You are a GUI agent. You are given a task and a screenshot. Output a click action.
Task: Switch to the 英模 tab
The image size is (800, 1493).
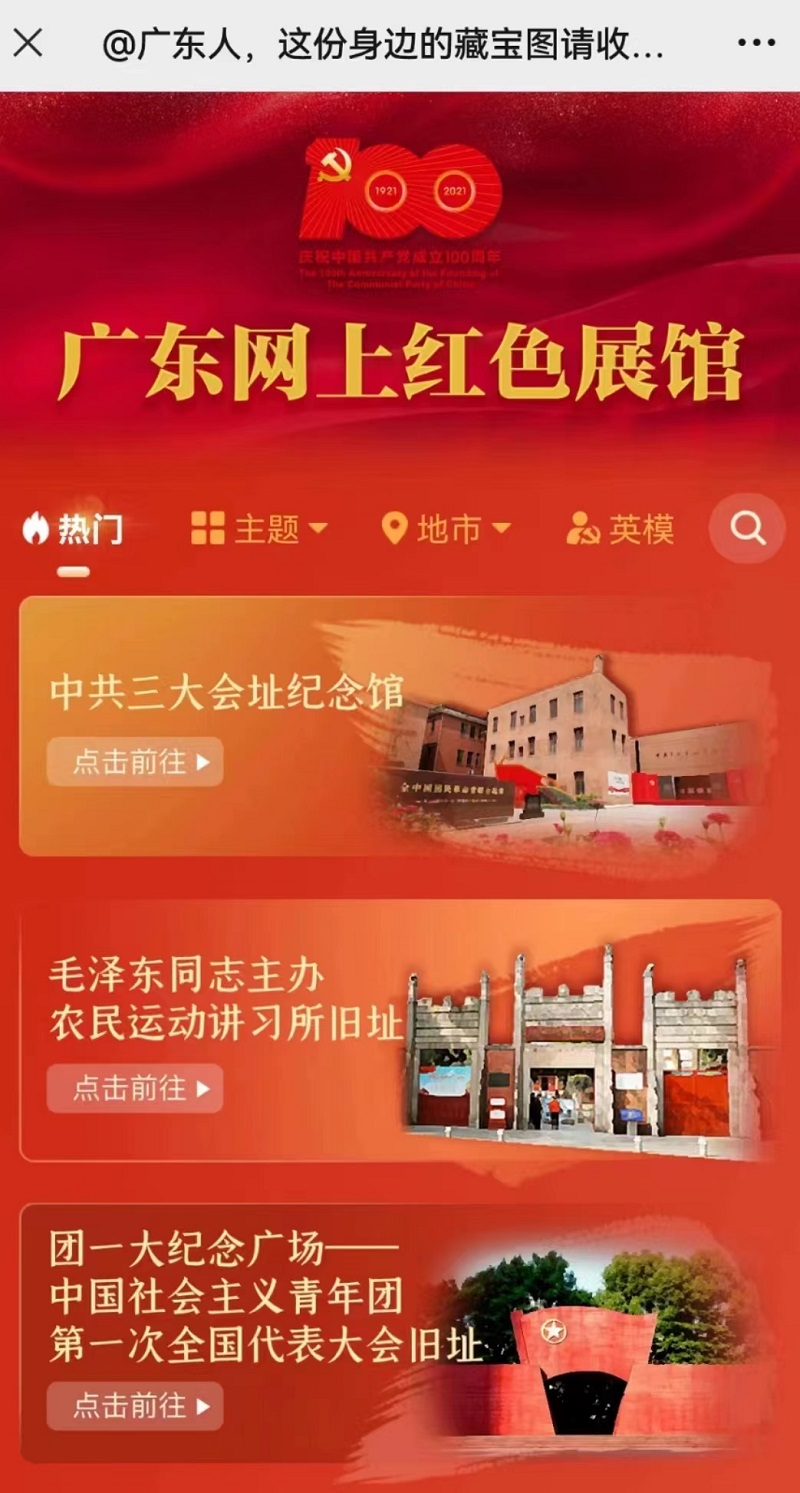click(x=620, y=529)
